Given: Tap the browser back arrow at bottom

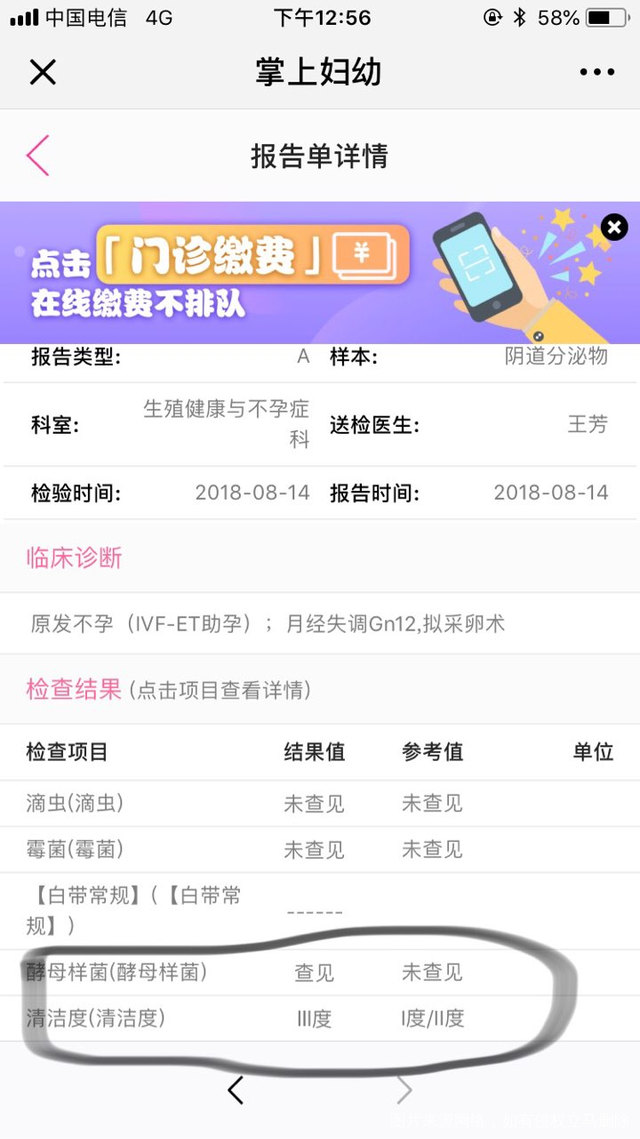Looking at the screenshot, I should point(236,1090).
